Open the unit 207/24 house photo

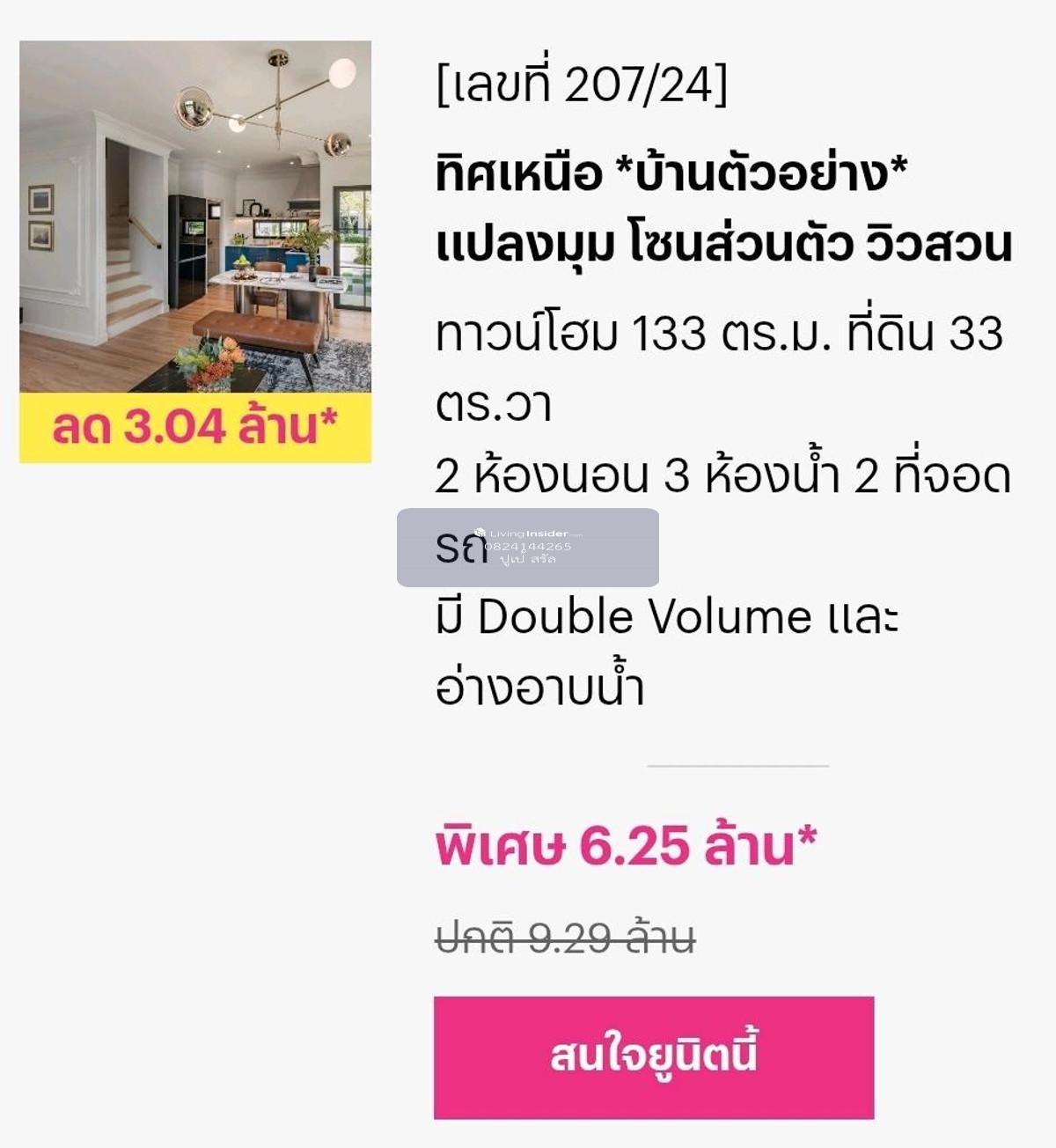(x=195, y=217)
